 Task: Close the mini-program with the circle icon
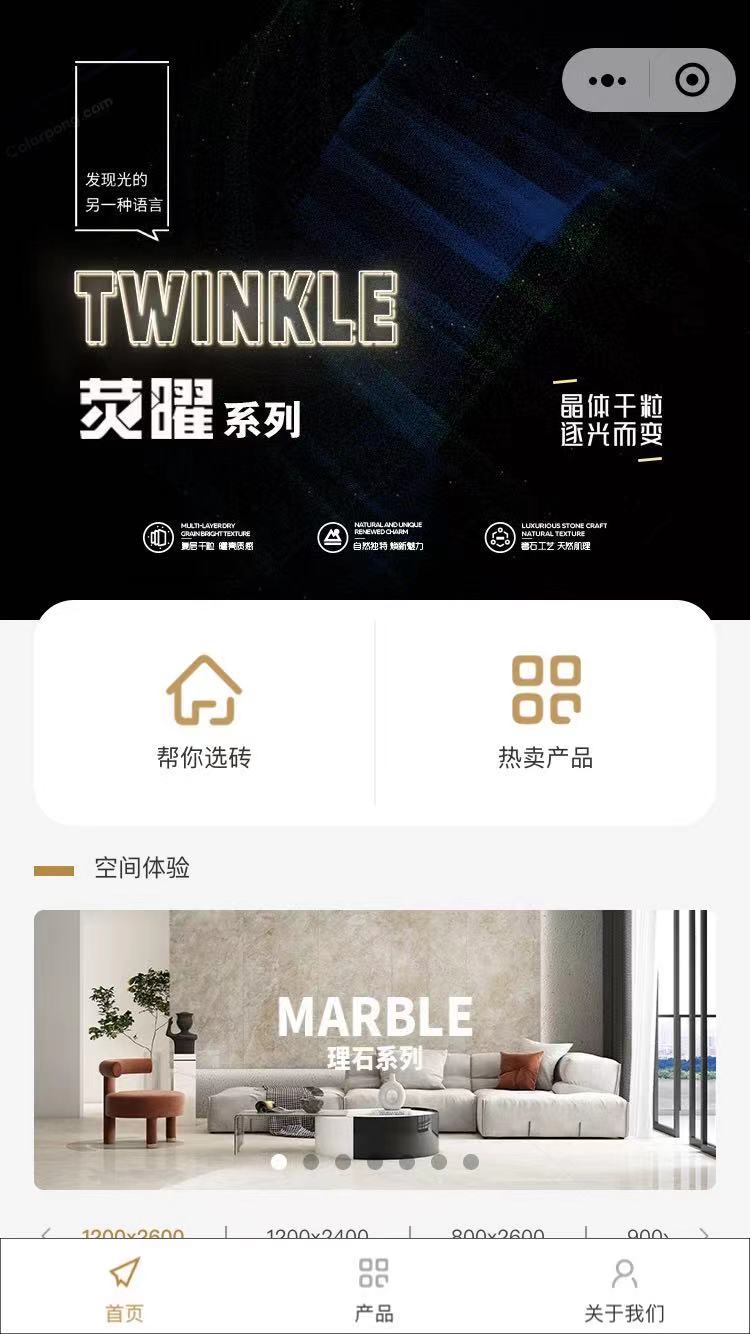(692, 80)
